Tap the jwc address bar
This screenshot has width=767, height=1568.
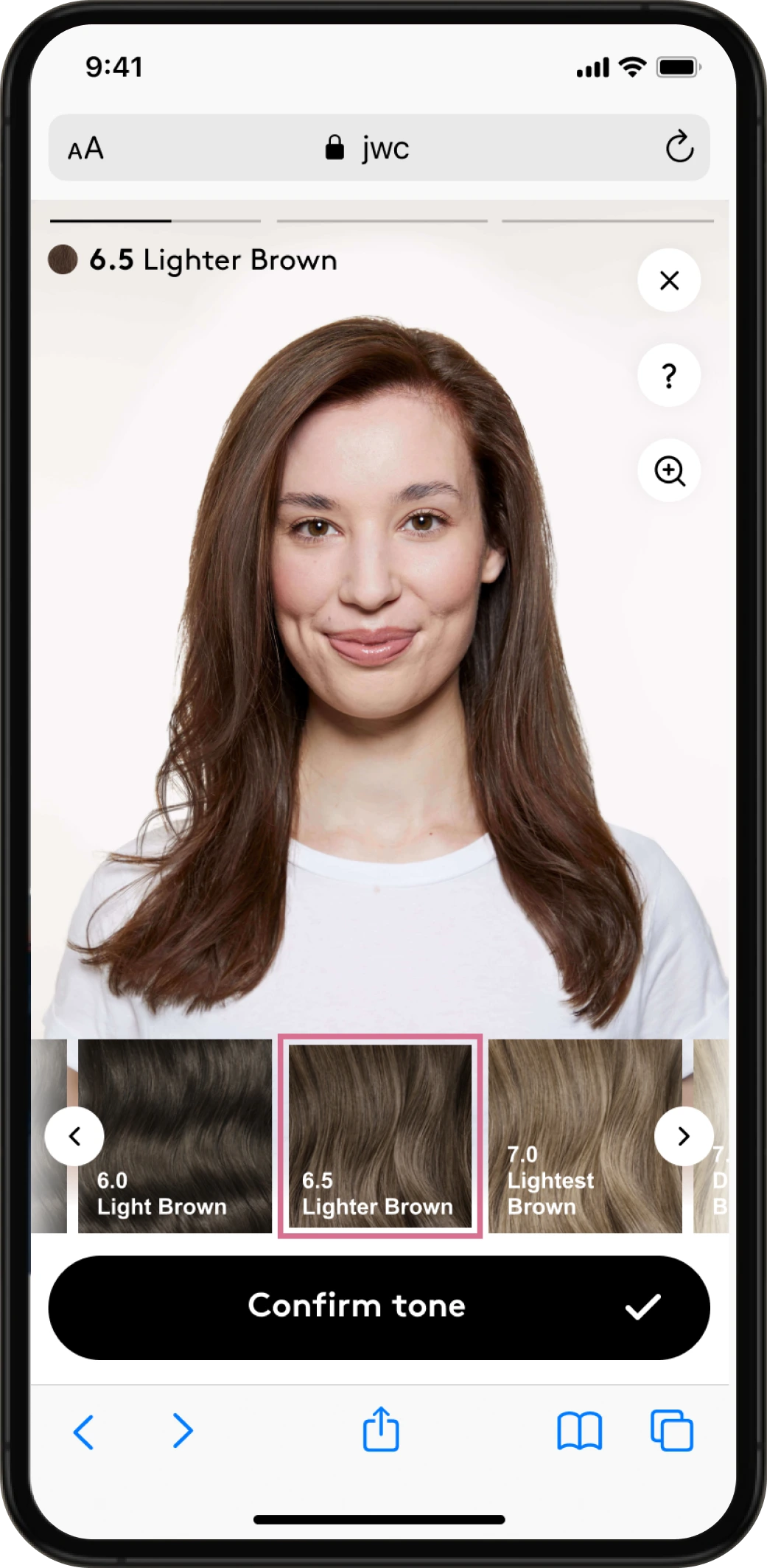point(368,147)
